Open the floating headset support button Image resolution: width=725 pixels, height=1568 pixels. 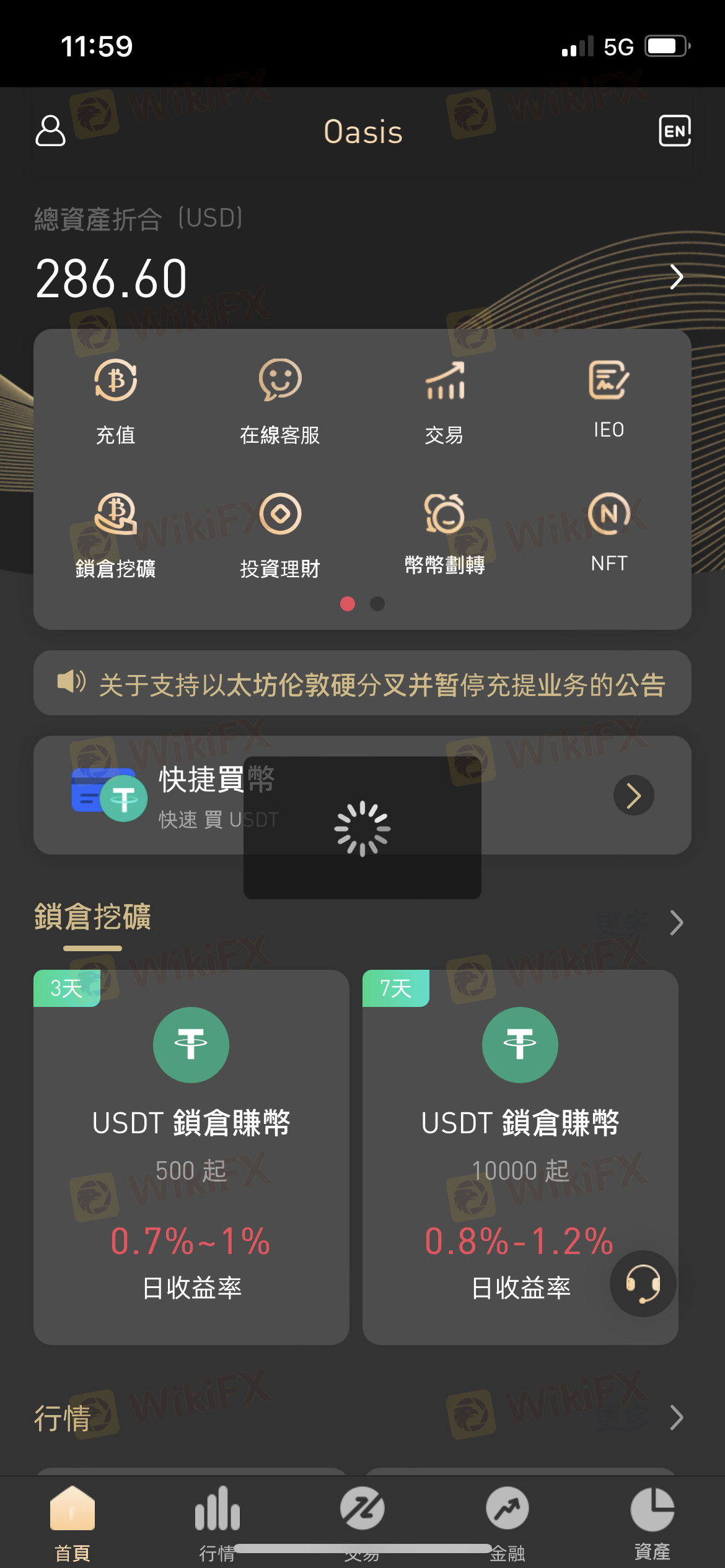643,1284
